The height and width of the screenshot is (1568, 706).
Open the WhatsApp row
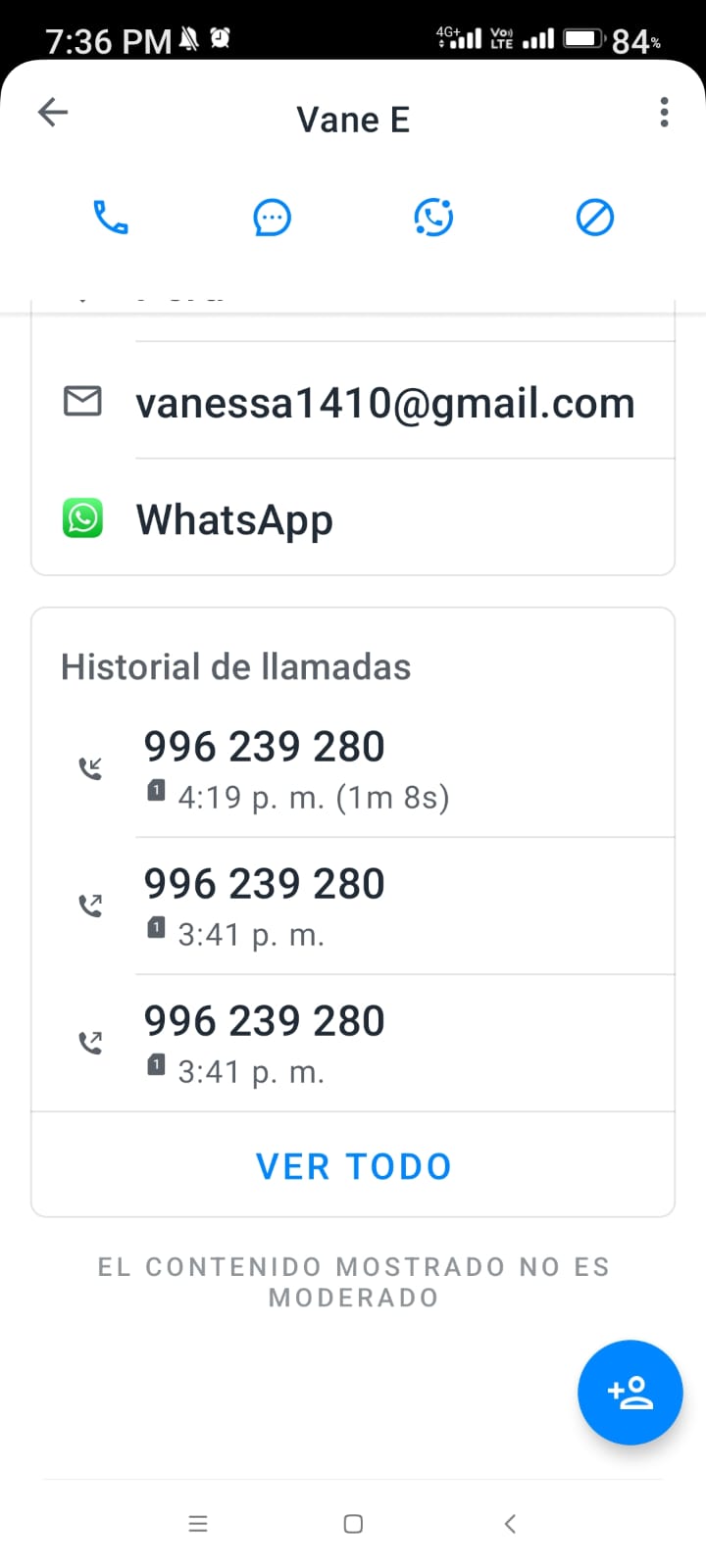[x=353, y=518]
